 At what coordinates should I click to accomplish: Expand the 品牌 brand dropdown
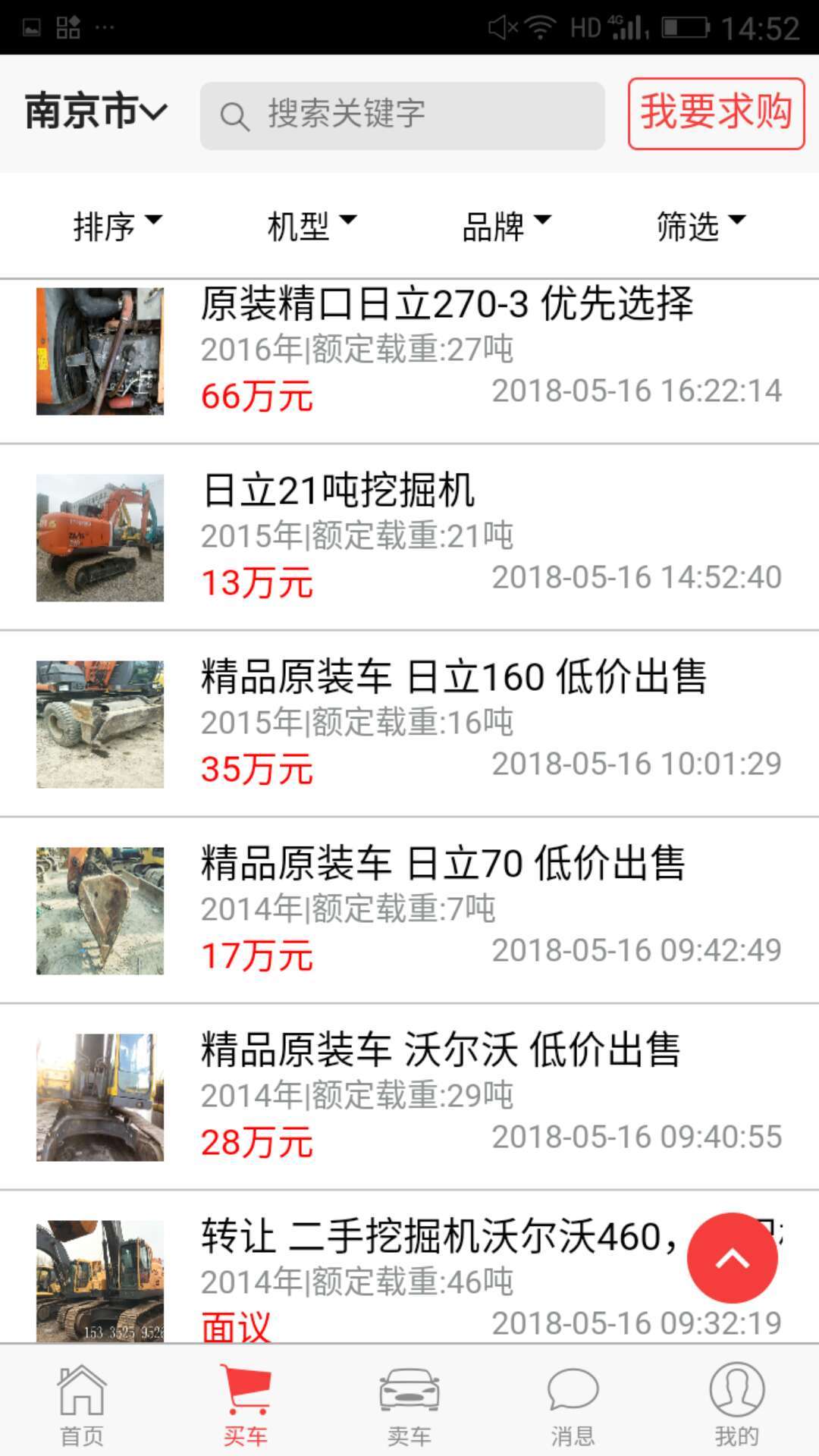tap(504, 224)
